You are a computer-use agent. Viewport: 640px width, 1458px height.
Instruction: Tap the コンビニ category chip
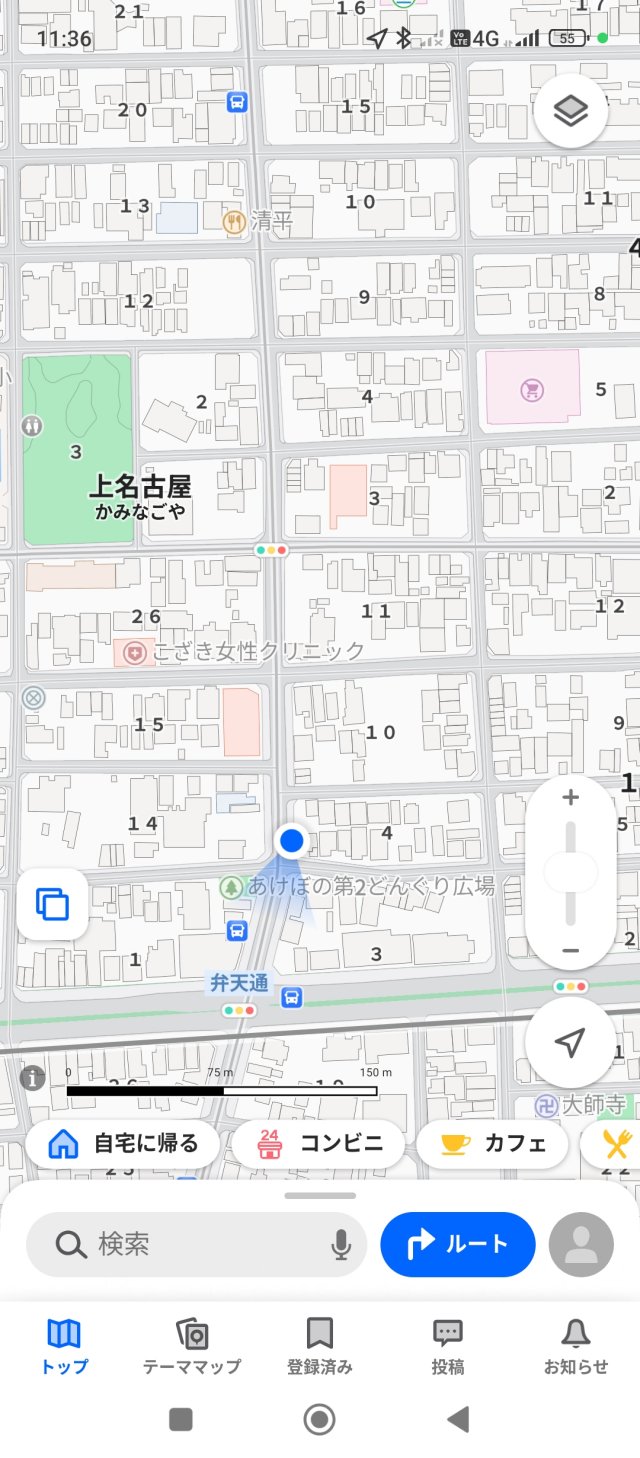click(318, 1144)
